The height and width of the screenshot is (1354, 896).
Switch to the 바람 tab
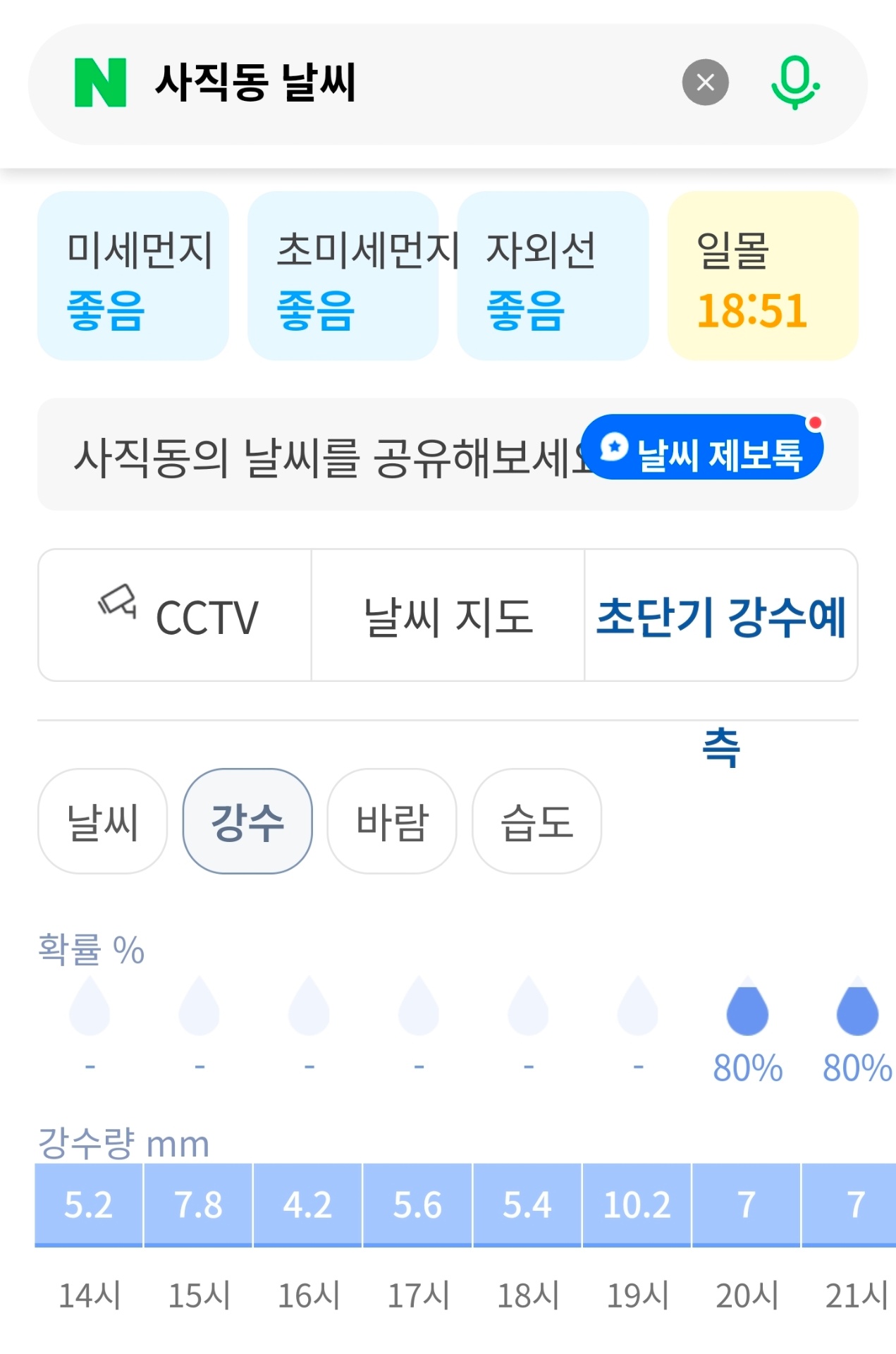click(x=392, y=822)
